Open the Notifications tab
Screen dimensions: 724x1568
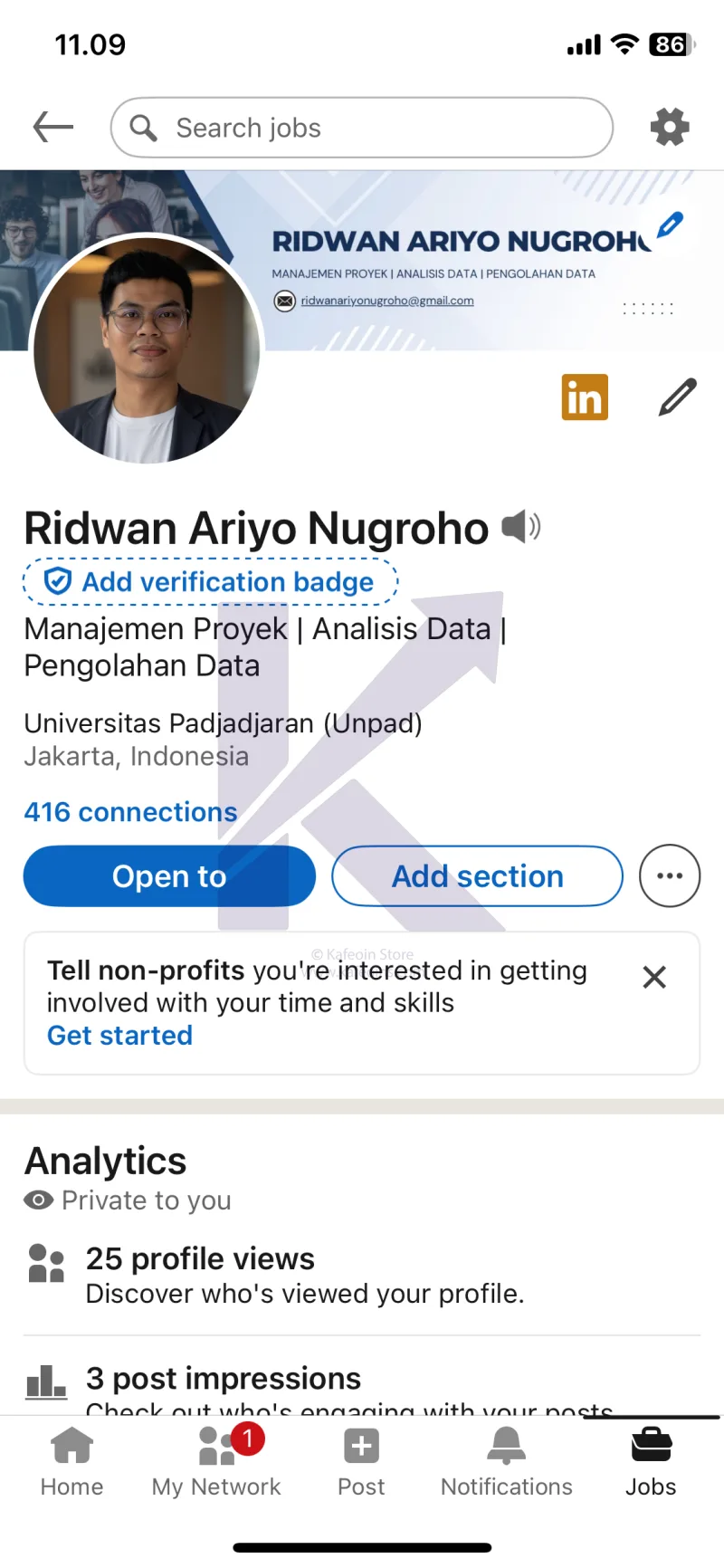click(506, 1459)
